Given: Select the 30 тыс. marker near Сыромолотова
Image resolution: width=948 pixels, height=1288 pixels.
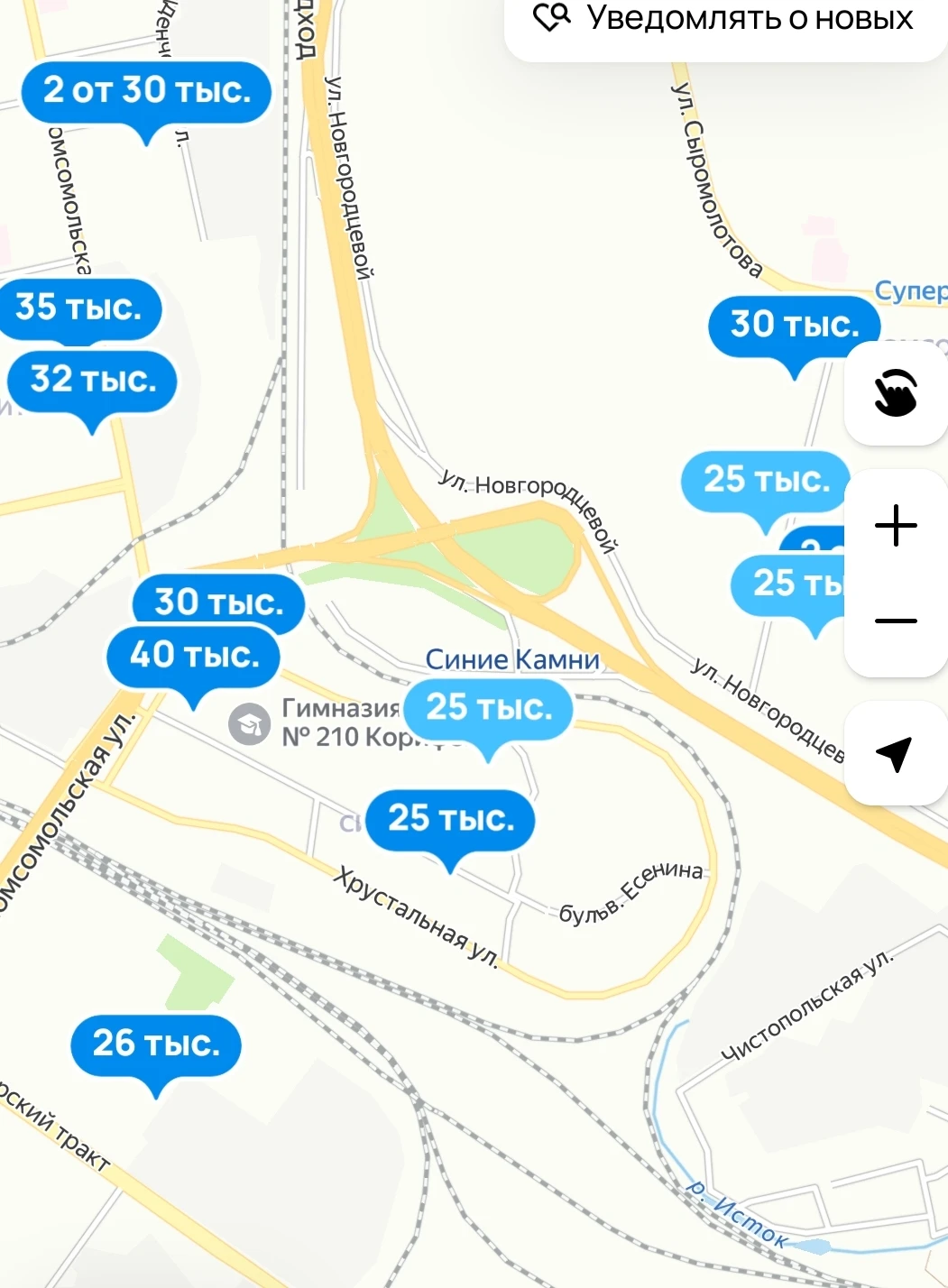Looking at the screenshot, I should tap(794, 325).
